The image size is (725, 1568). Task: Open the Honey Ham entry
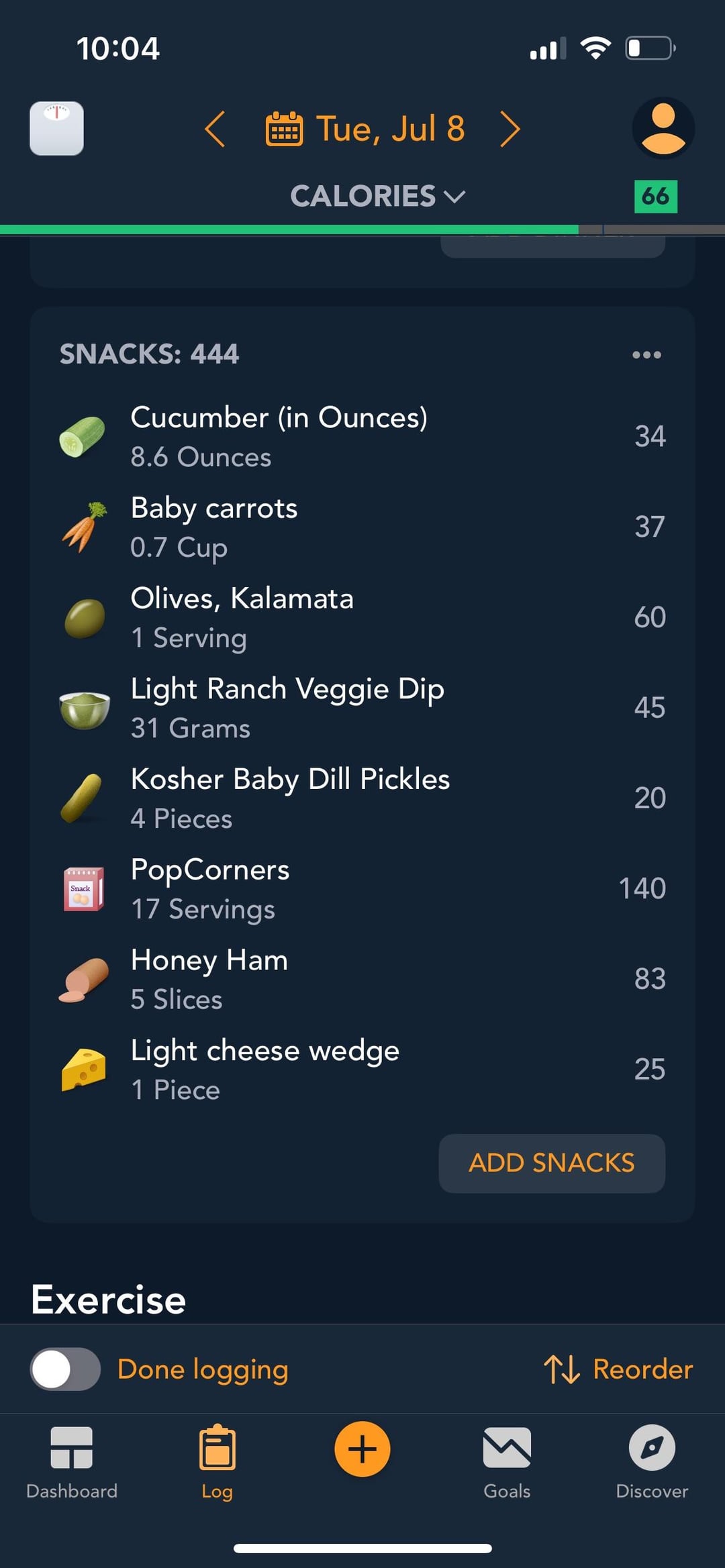362,980
